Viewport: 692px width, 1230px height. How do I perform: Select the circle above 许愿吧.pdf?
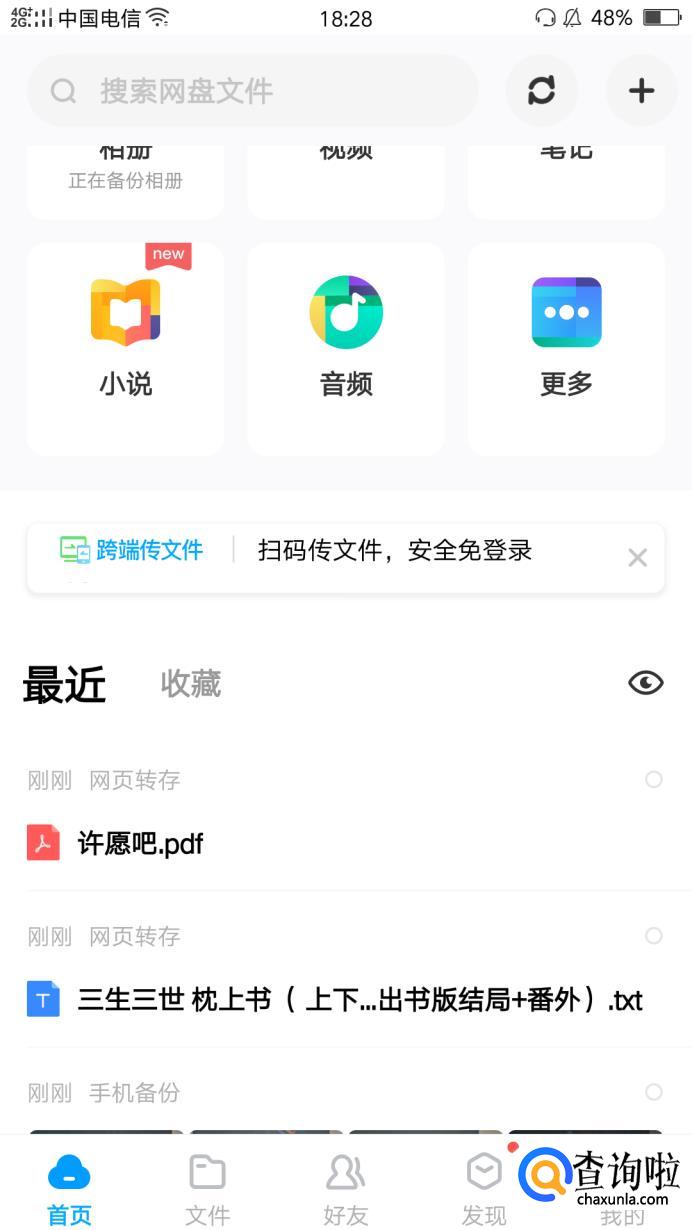coord(654,779)
